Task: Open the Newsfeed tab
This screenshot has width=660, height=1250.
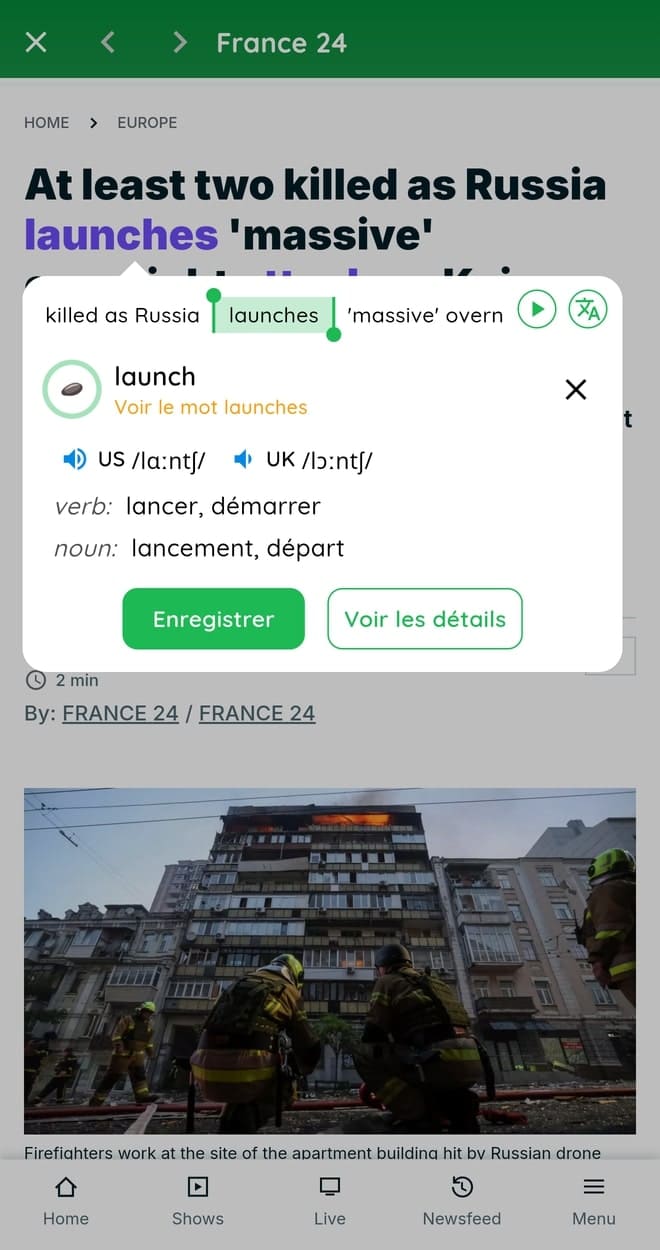Action: 462,1201
